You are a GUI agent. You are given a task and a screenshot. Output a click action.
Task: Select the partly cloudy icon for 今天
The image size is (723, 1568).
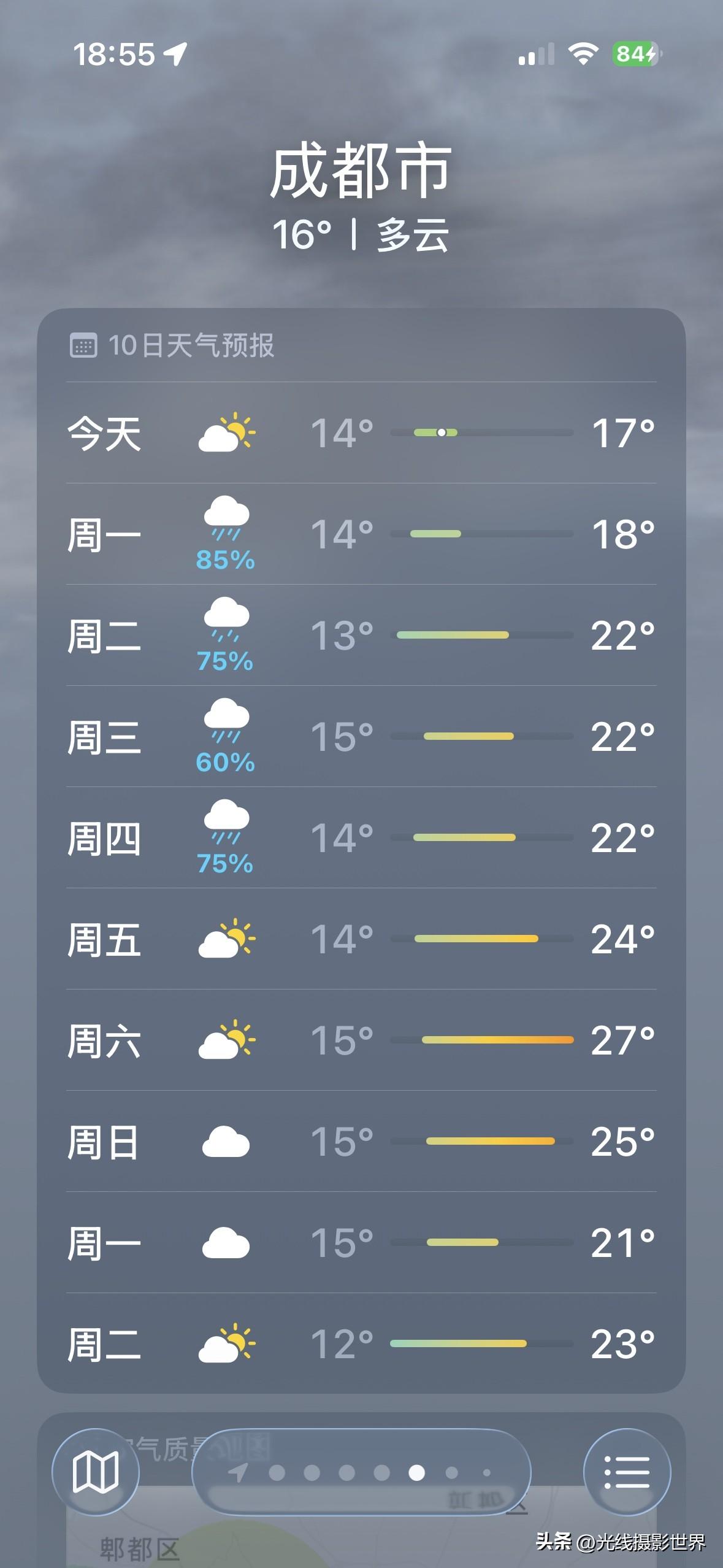click(x=225, y=433)
